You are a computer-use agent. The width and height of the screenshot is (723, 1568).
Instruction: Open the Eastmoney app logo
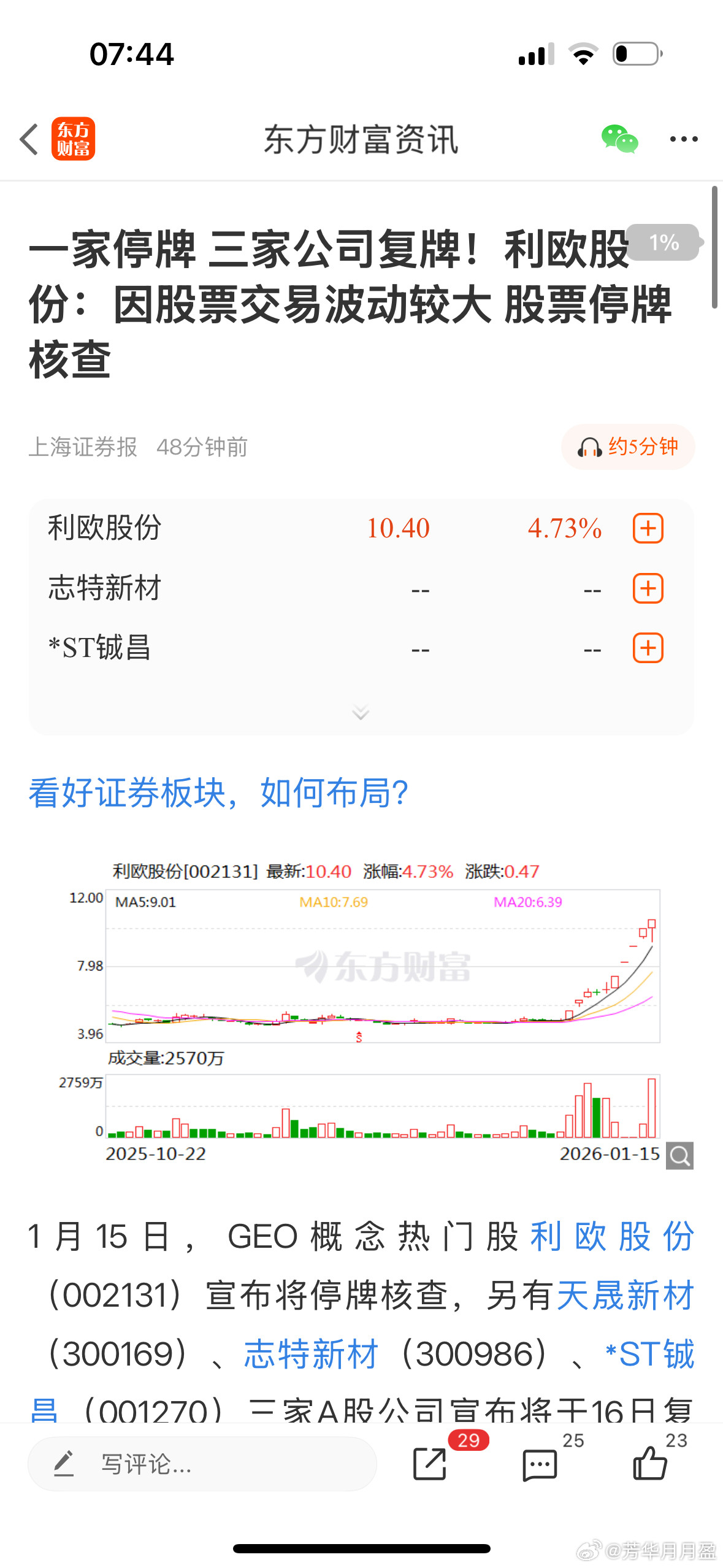click(74, 139)
